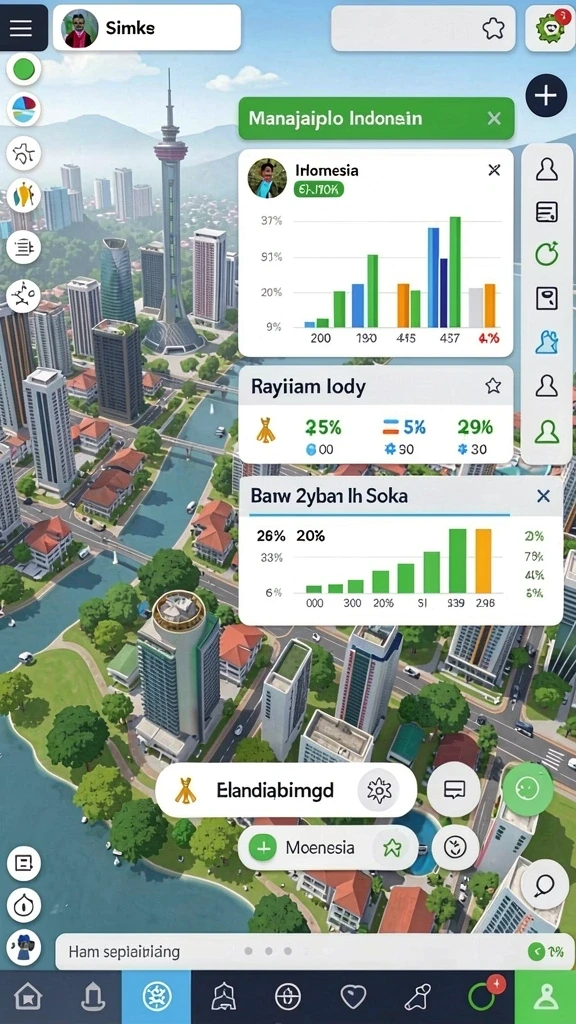Tap the green dot side icon
This screenshot has width=576, height=1024.
point(24,69)
